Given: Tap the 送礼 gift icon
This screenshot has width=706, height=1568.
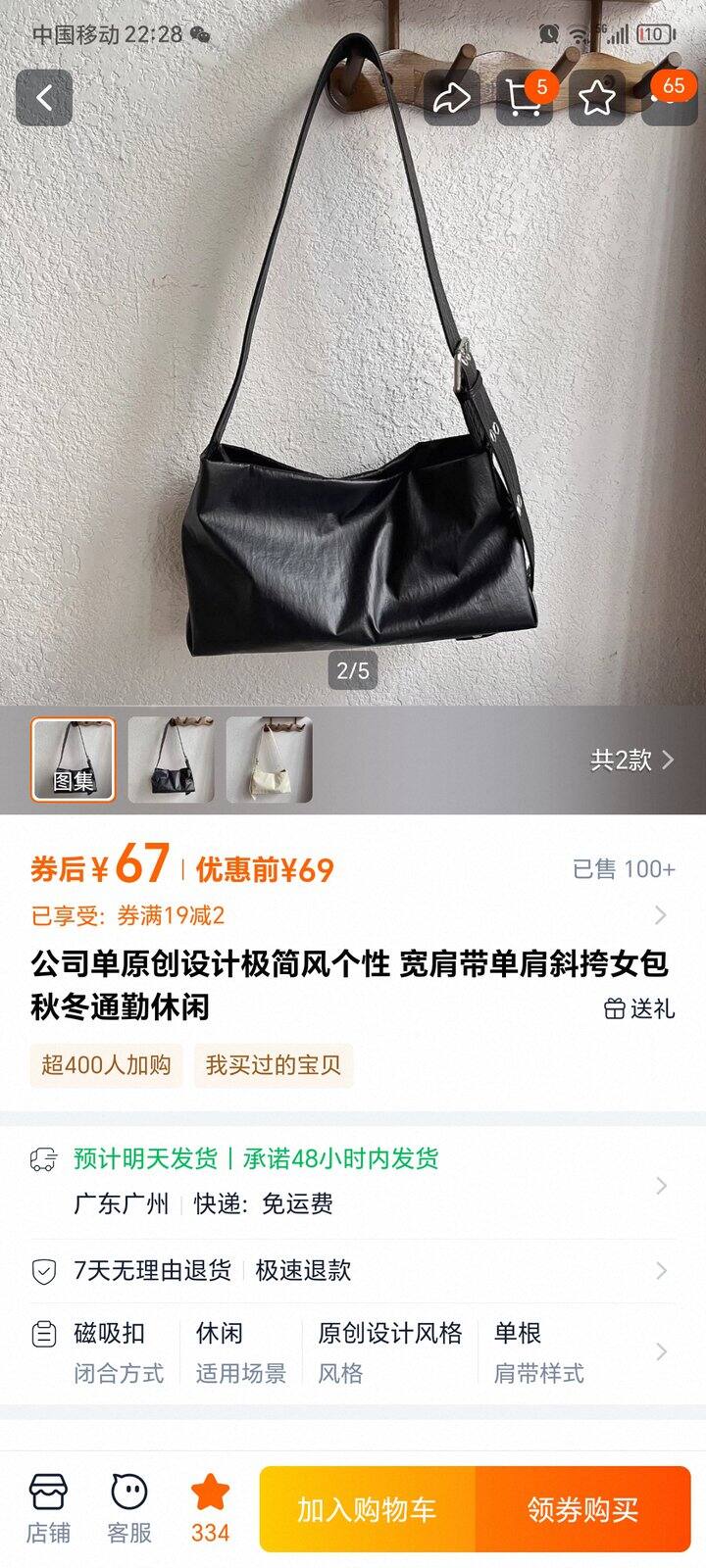Looking at the screenshot, I should tap(639, 1009).
